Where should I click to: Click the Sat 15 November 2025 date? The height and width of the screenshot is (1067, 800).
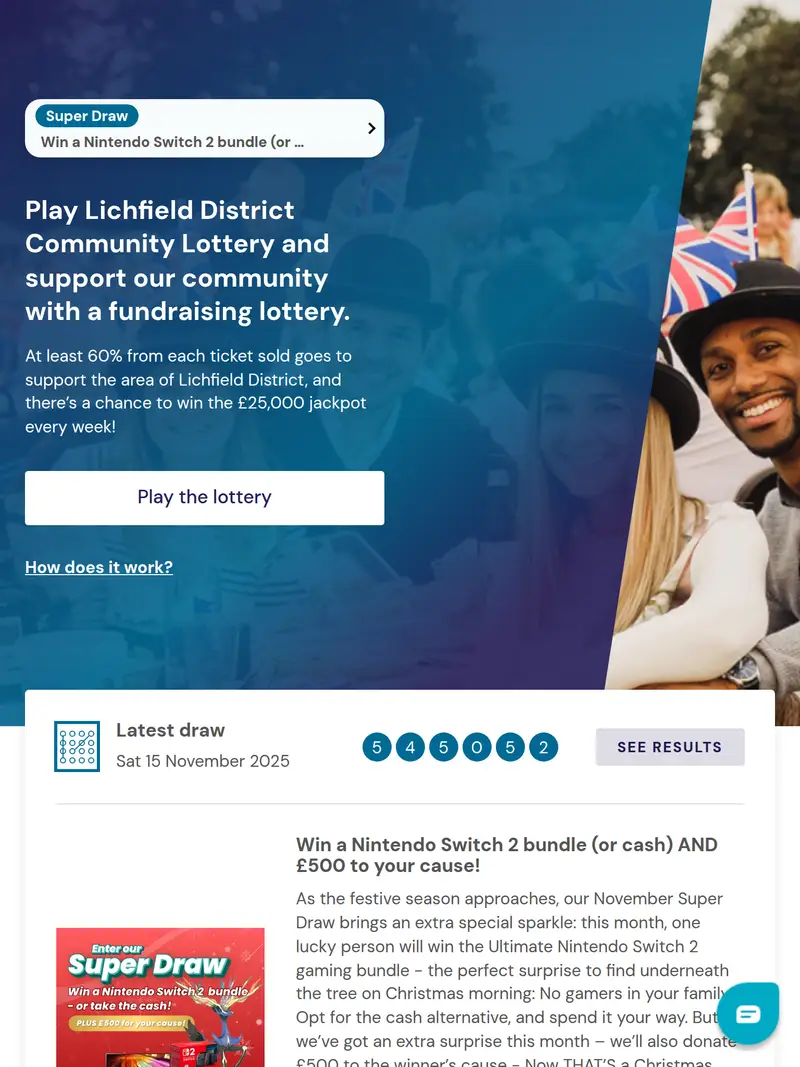pos(202,761)
